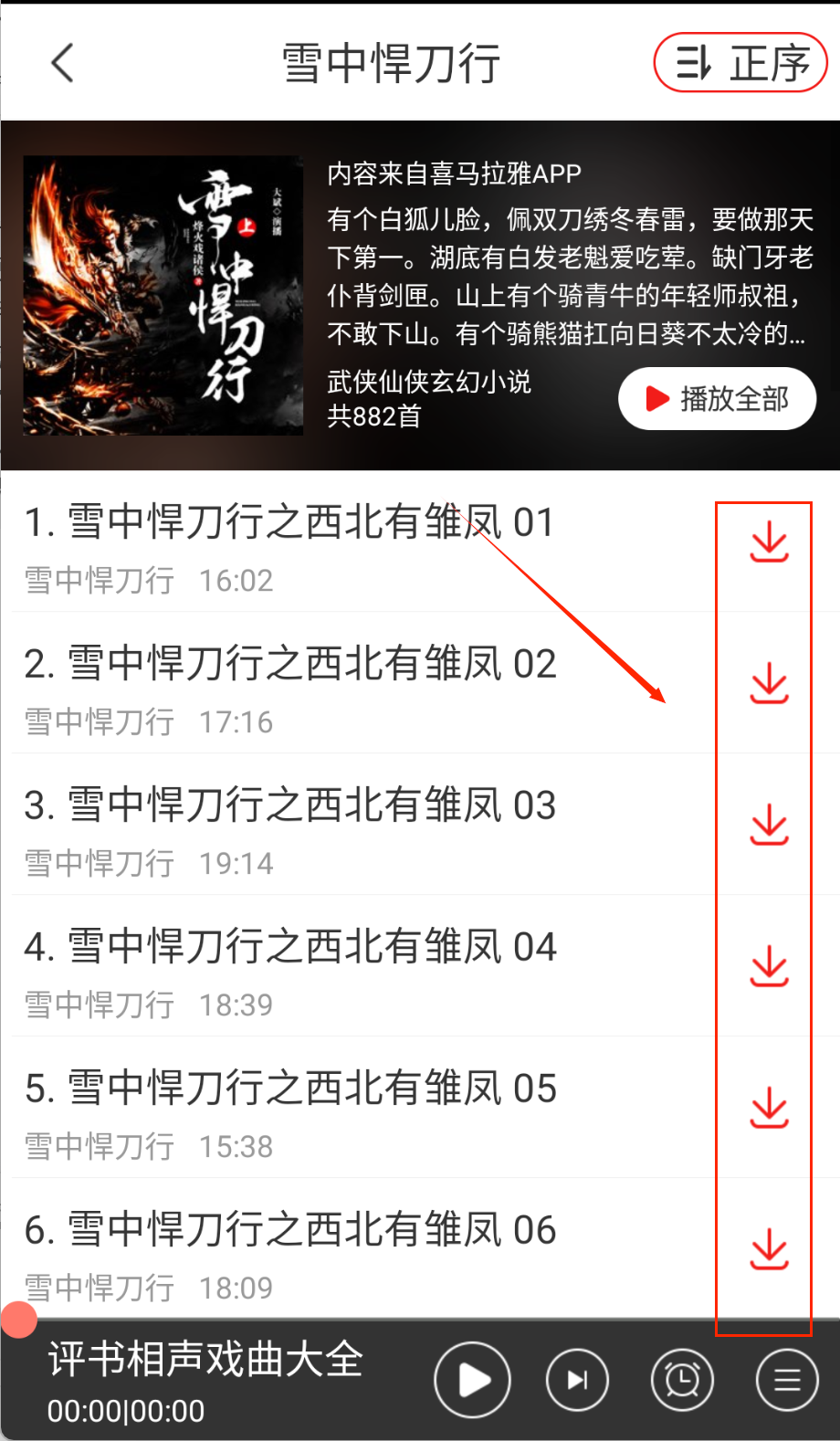Download track 6 雪中悍刀行之西北有雏凤 06
Viewport: 840px width, 1441px height.
pyautogui.click(x=770, y=1249)
